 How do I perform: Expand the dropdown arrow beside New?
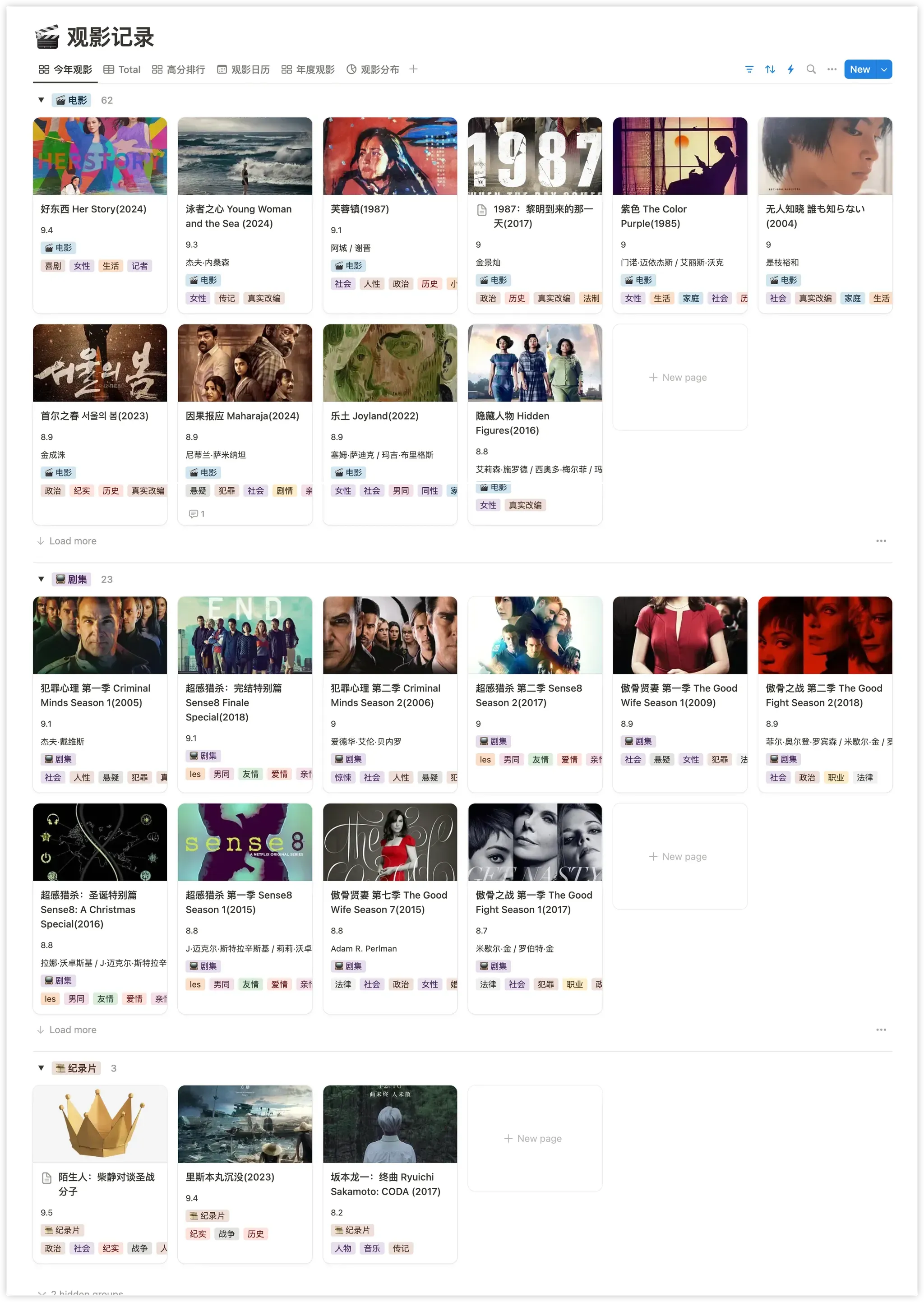883,69
